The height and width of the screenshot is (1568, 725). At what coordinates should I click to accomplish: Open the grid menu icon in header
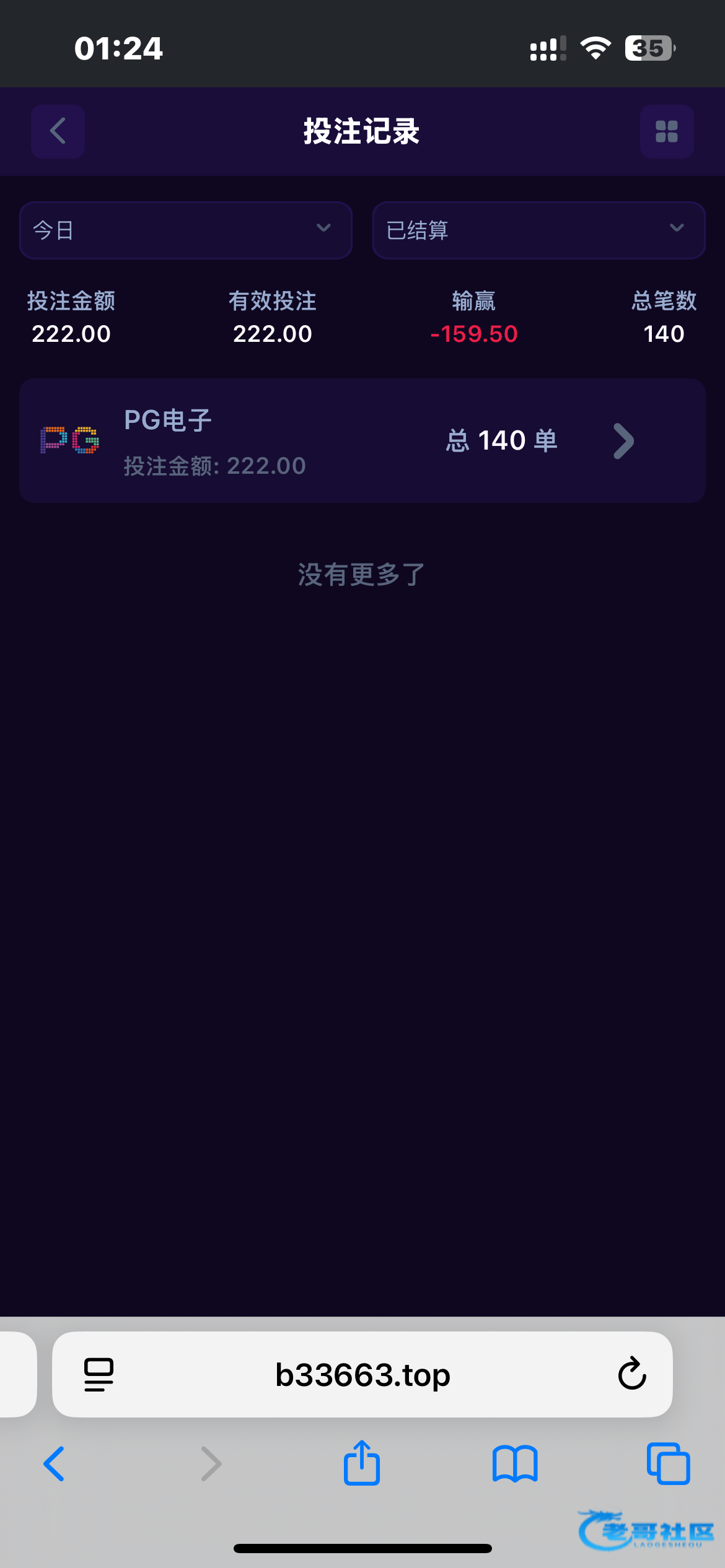click(667, 131)
